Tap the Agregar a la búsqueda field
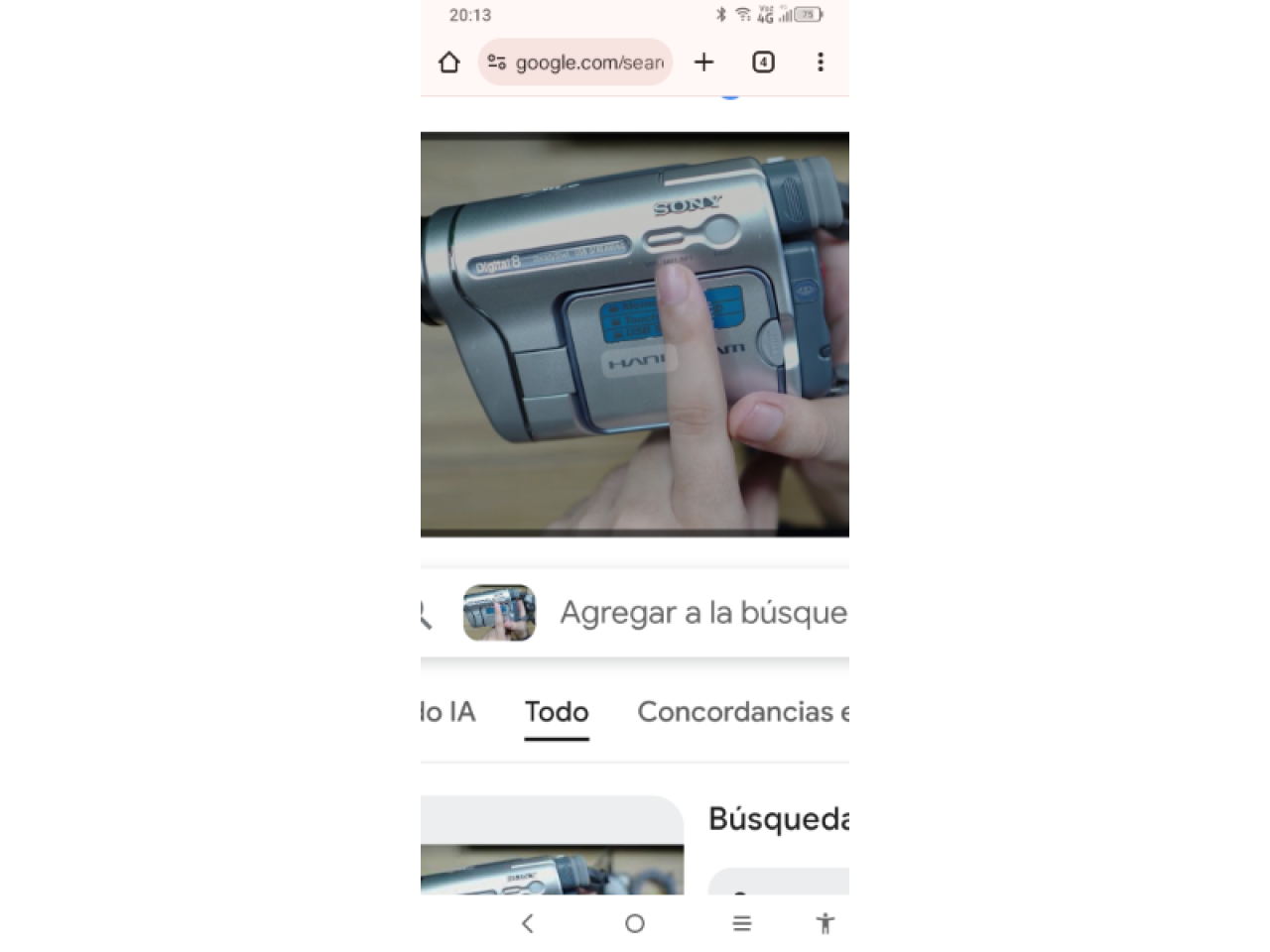Viewport: 1270px width, 952px height. (702, 613)
